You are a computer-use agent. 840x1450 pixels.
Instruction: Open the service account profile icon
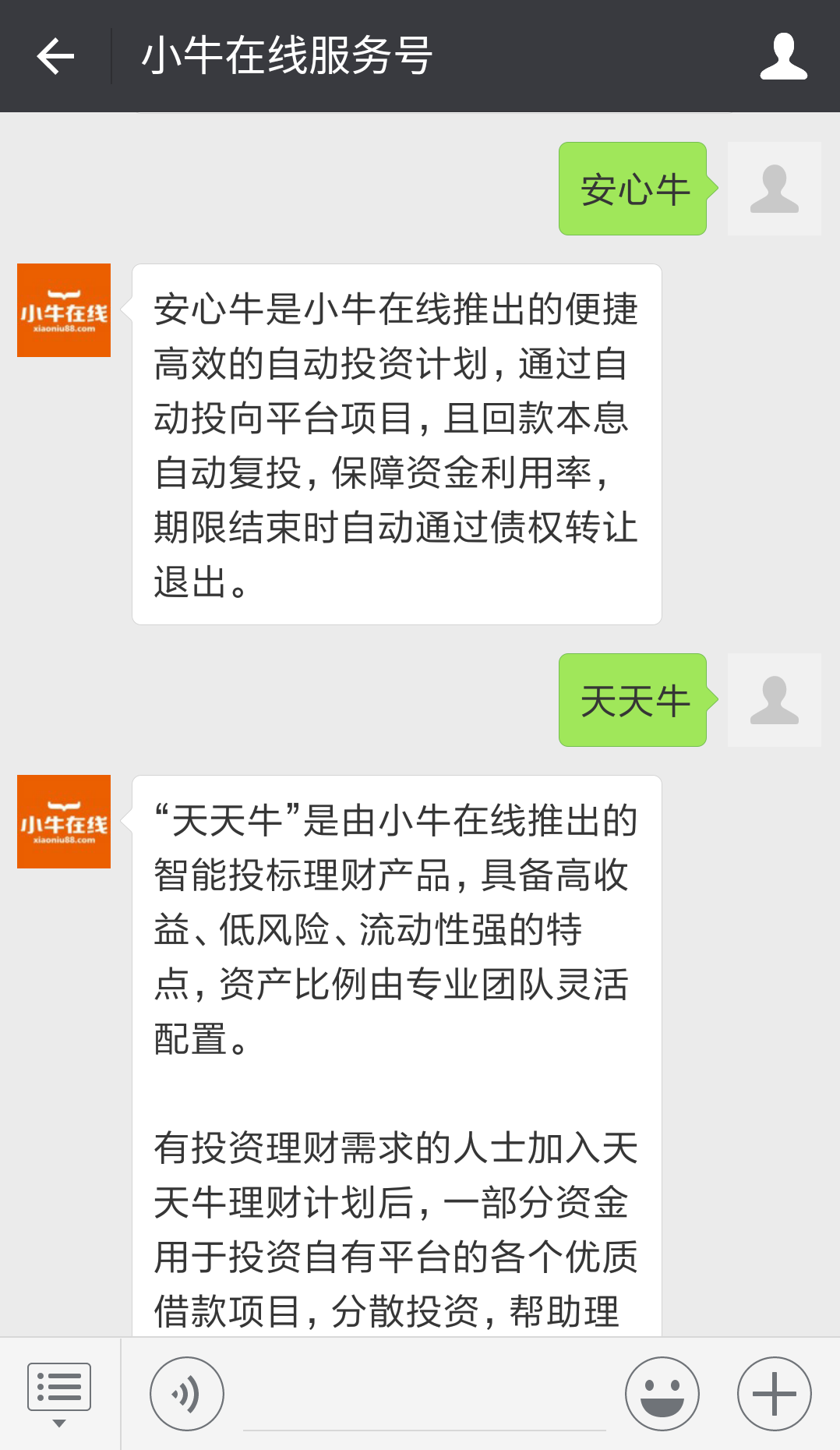783,56
